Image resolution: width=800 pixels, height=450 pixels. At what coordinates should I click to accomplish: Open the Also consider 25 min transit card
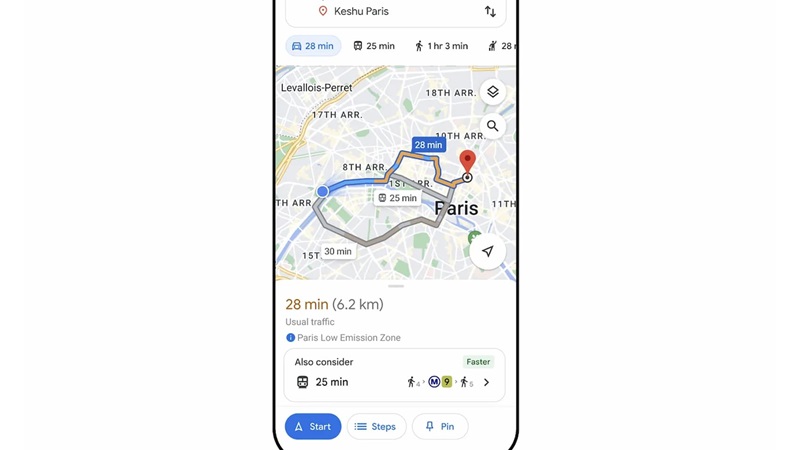point(394,374)
